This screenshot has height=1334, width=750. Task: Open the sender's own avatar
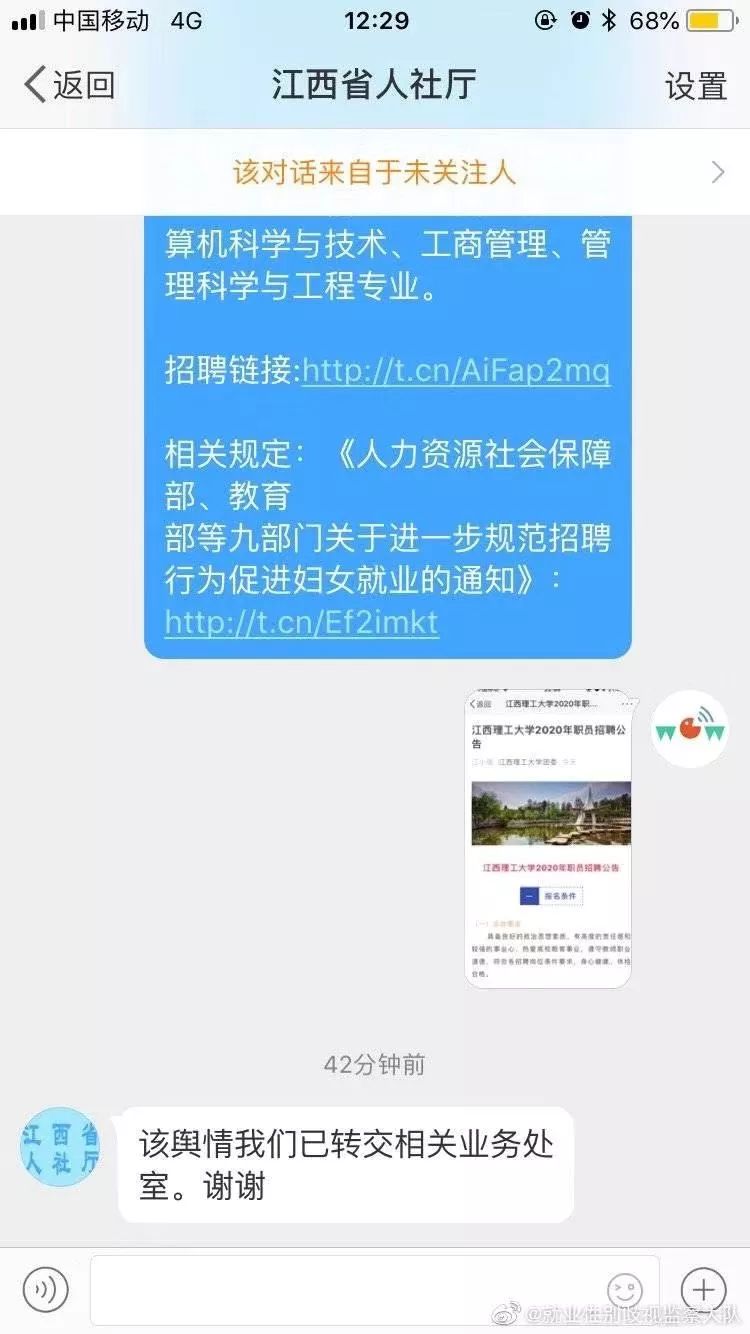[690, 729]
